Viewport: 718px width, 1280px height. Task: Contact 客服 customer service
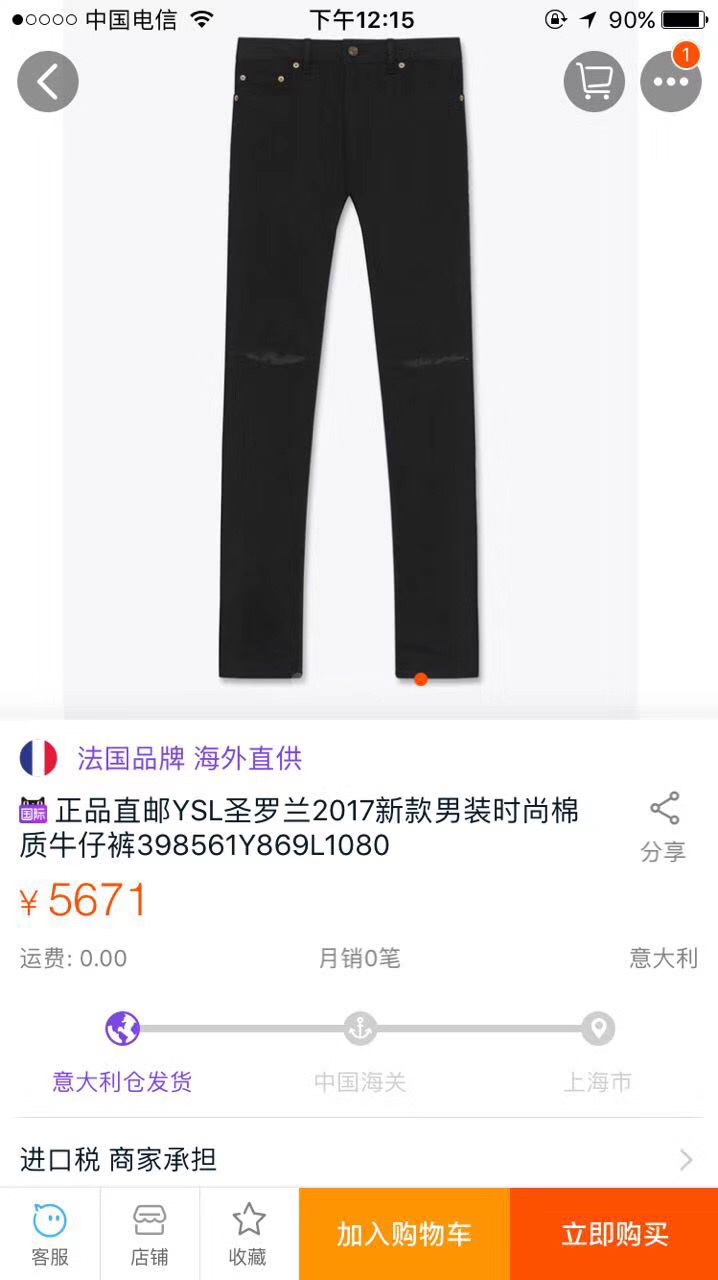(x=50, y=1234)
